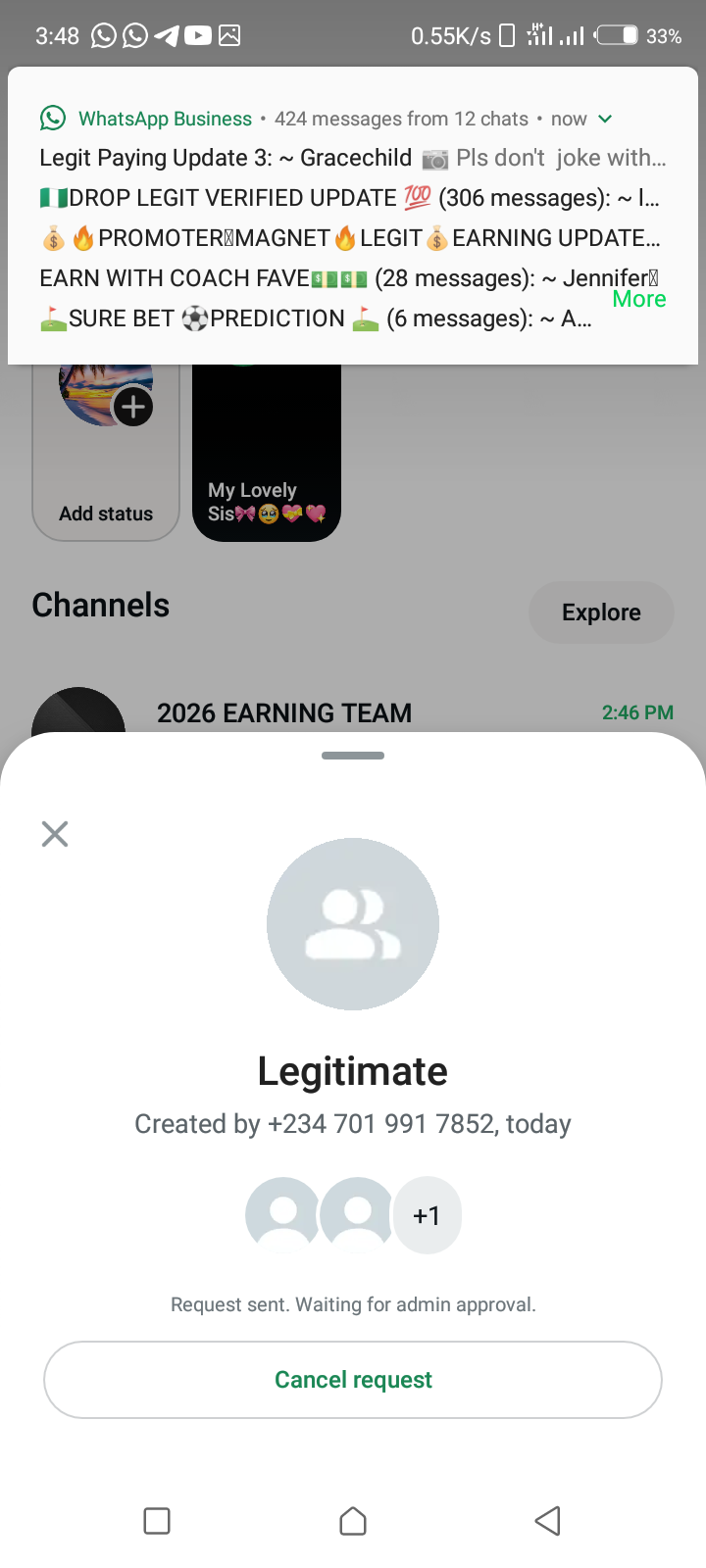Cancel the join request
Image resolution: width=706 pixels, height=1568 pixels.
click(353, 1380)
